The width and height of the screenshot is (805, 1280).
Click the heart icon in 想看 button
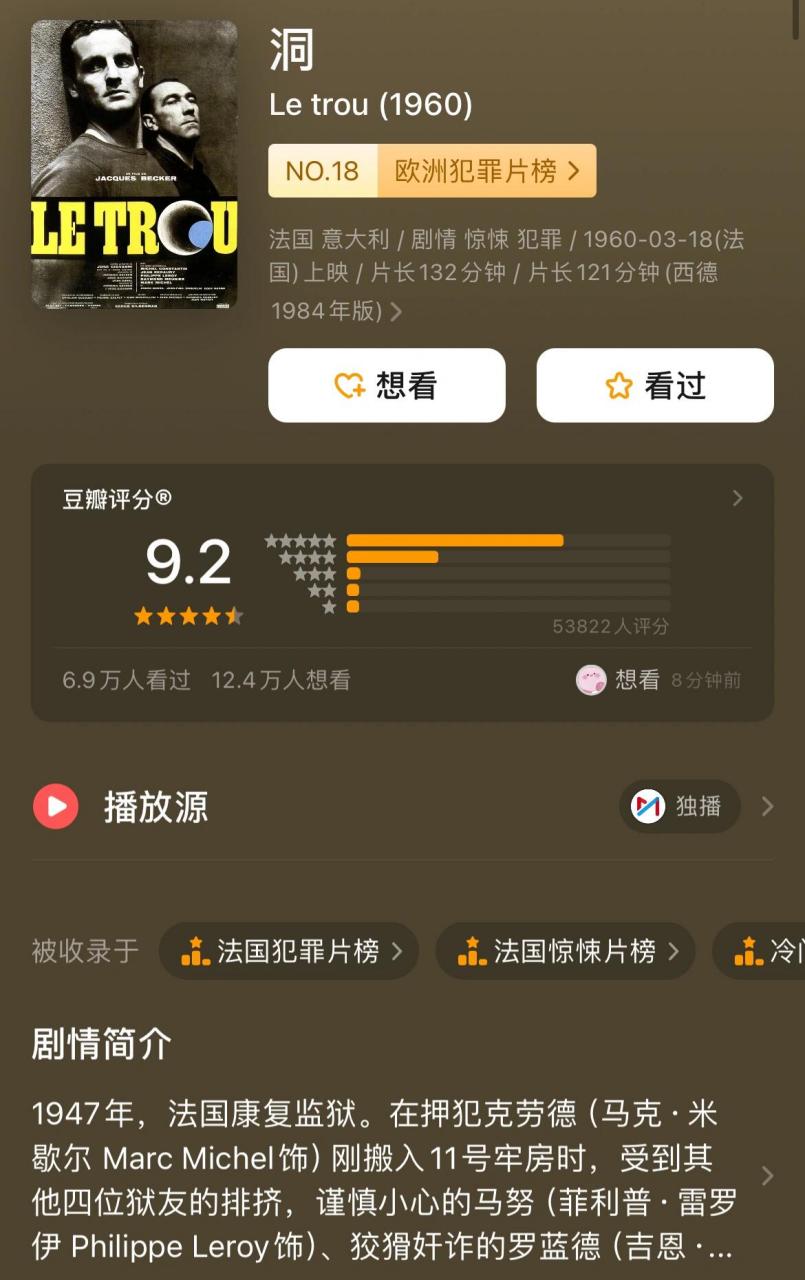click(x=350, y=385)
